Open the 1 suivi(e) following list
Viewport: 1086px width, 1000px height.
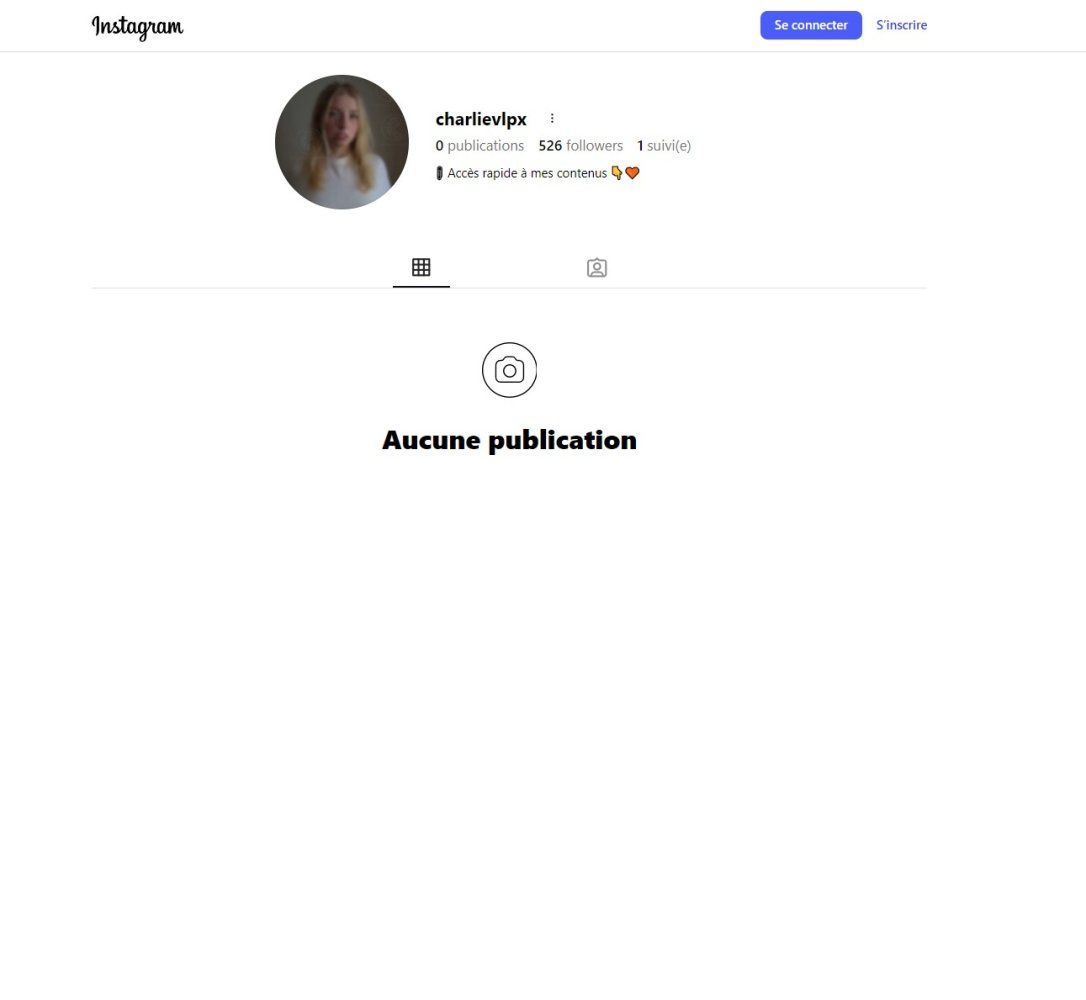click(663, 146)
